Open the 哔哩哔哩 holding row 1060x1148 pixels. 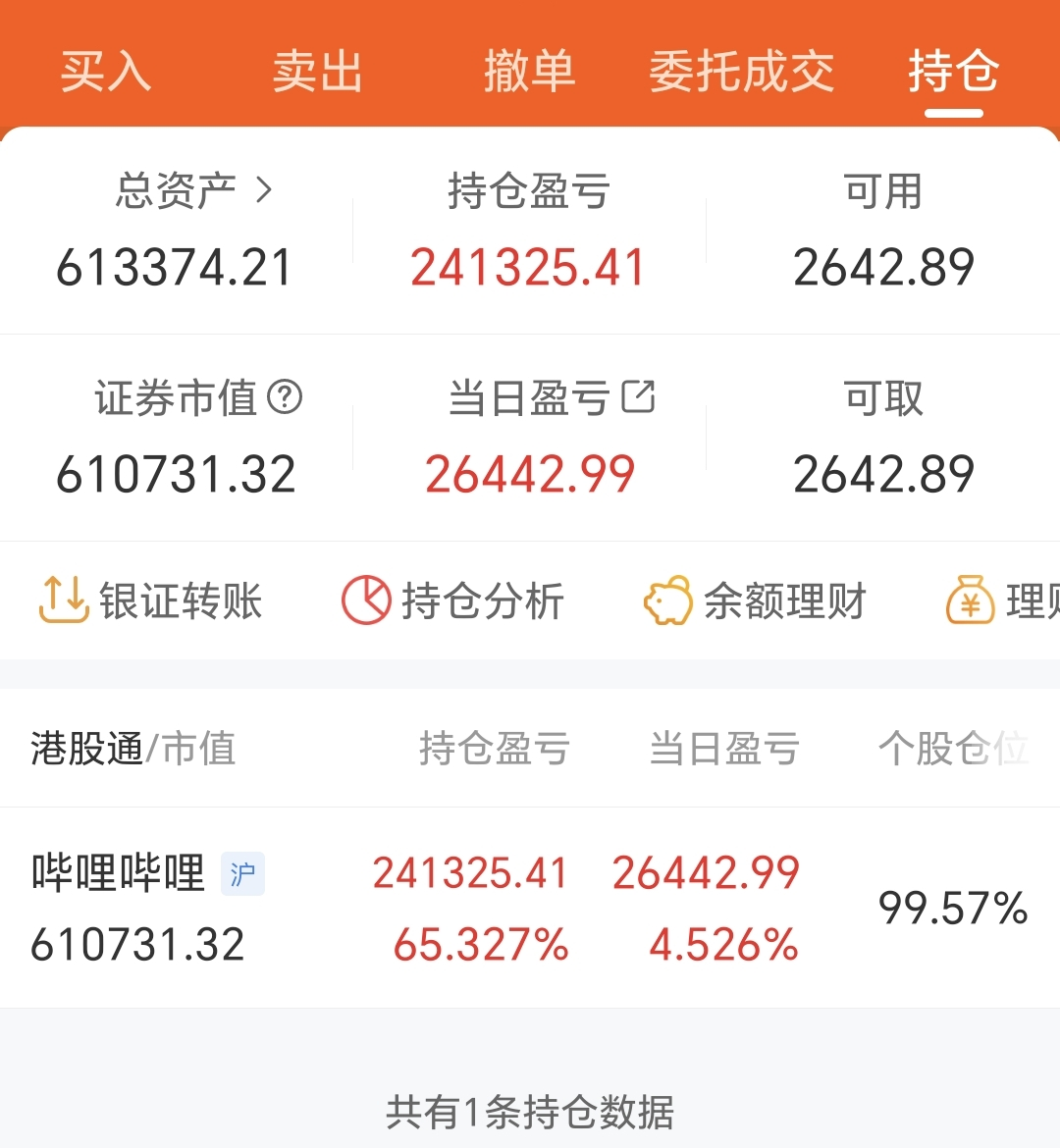pyautogui.click(x=530, y=908)
